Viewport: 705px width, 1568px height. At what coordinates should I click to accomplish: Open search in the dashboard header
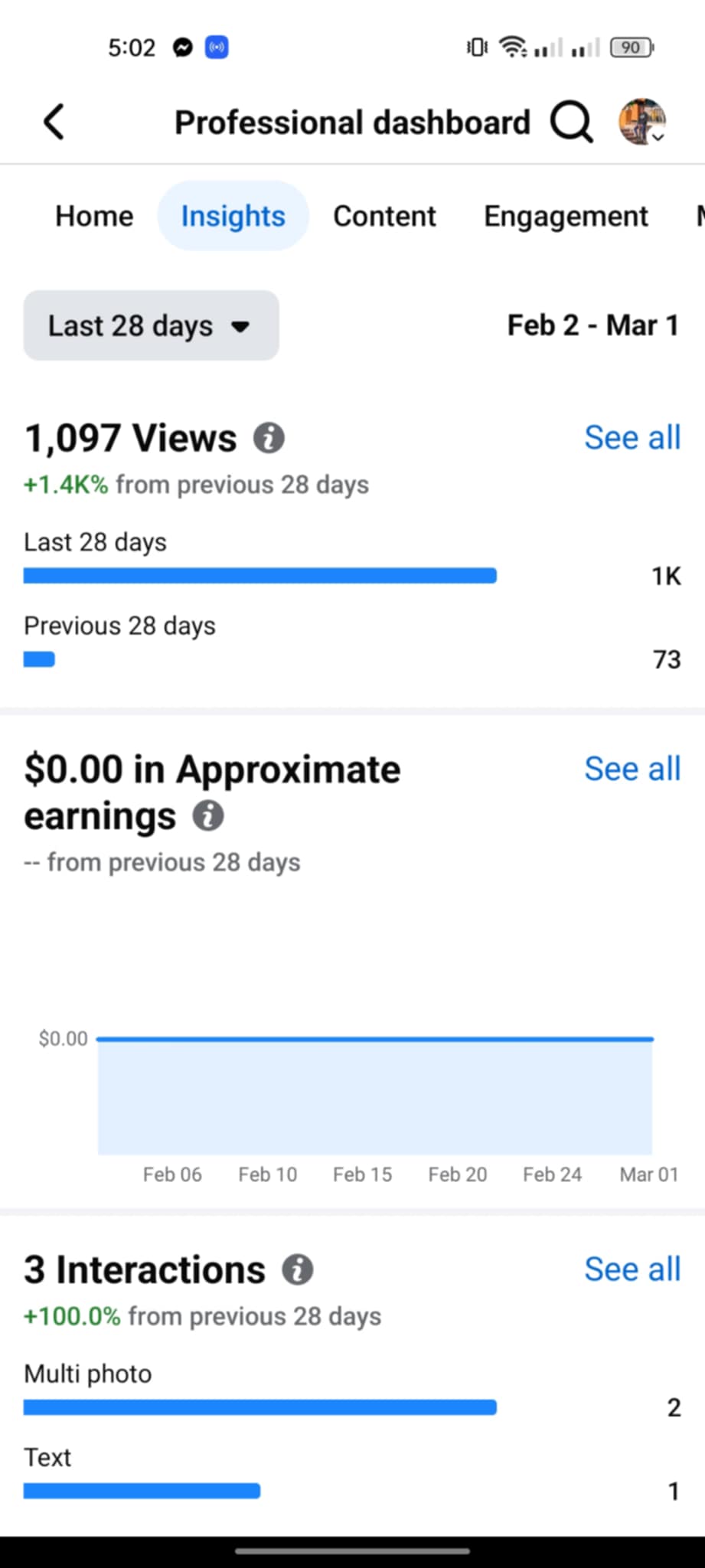click(572, 122)
